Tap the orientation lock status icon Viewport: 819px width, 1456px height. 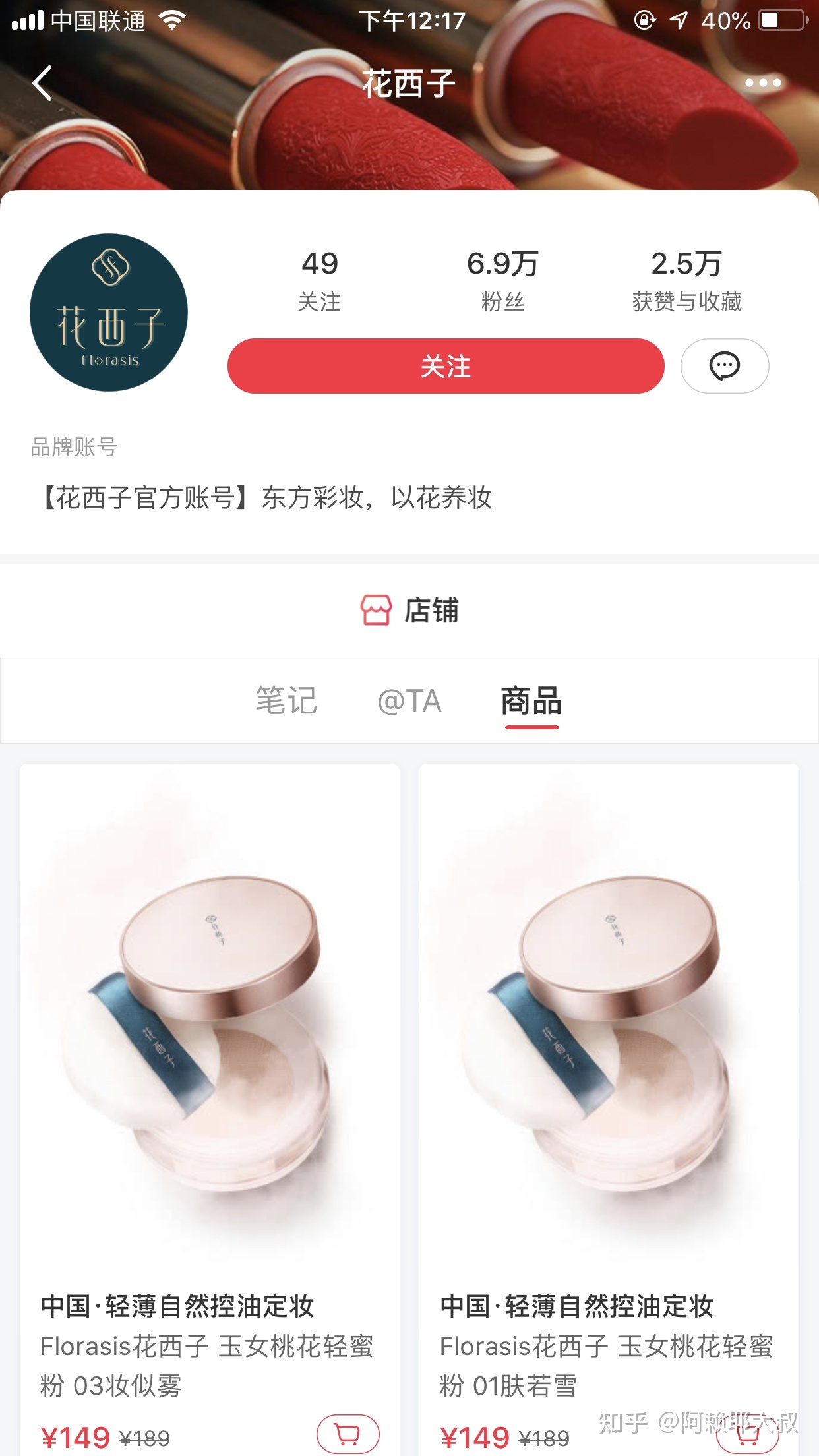(643, 20)
